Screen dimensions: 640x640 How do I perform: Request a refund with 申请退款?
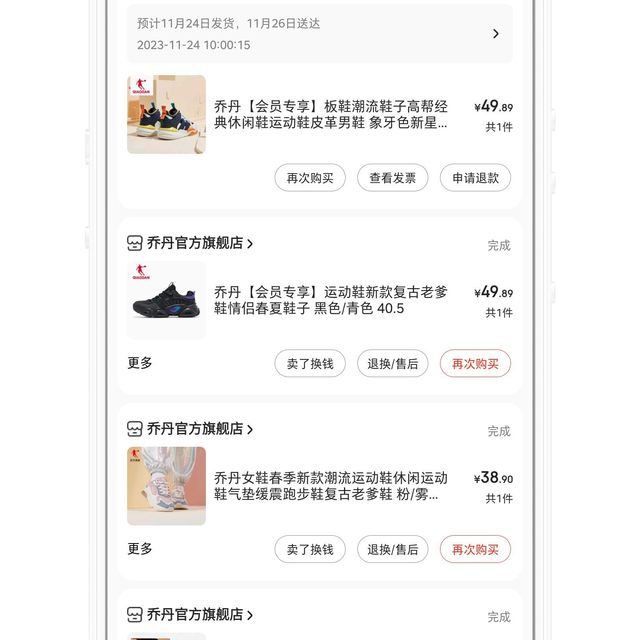(475, 178)
